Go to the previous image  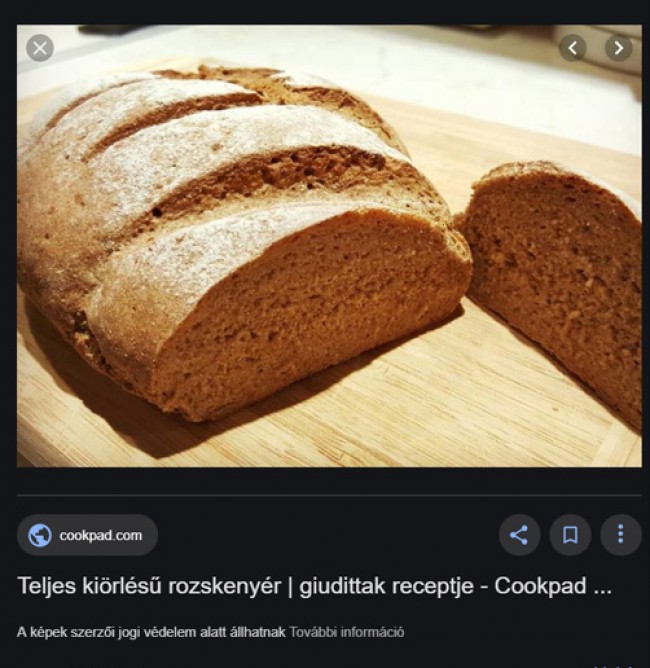click(573, 48)
